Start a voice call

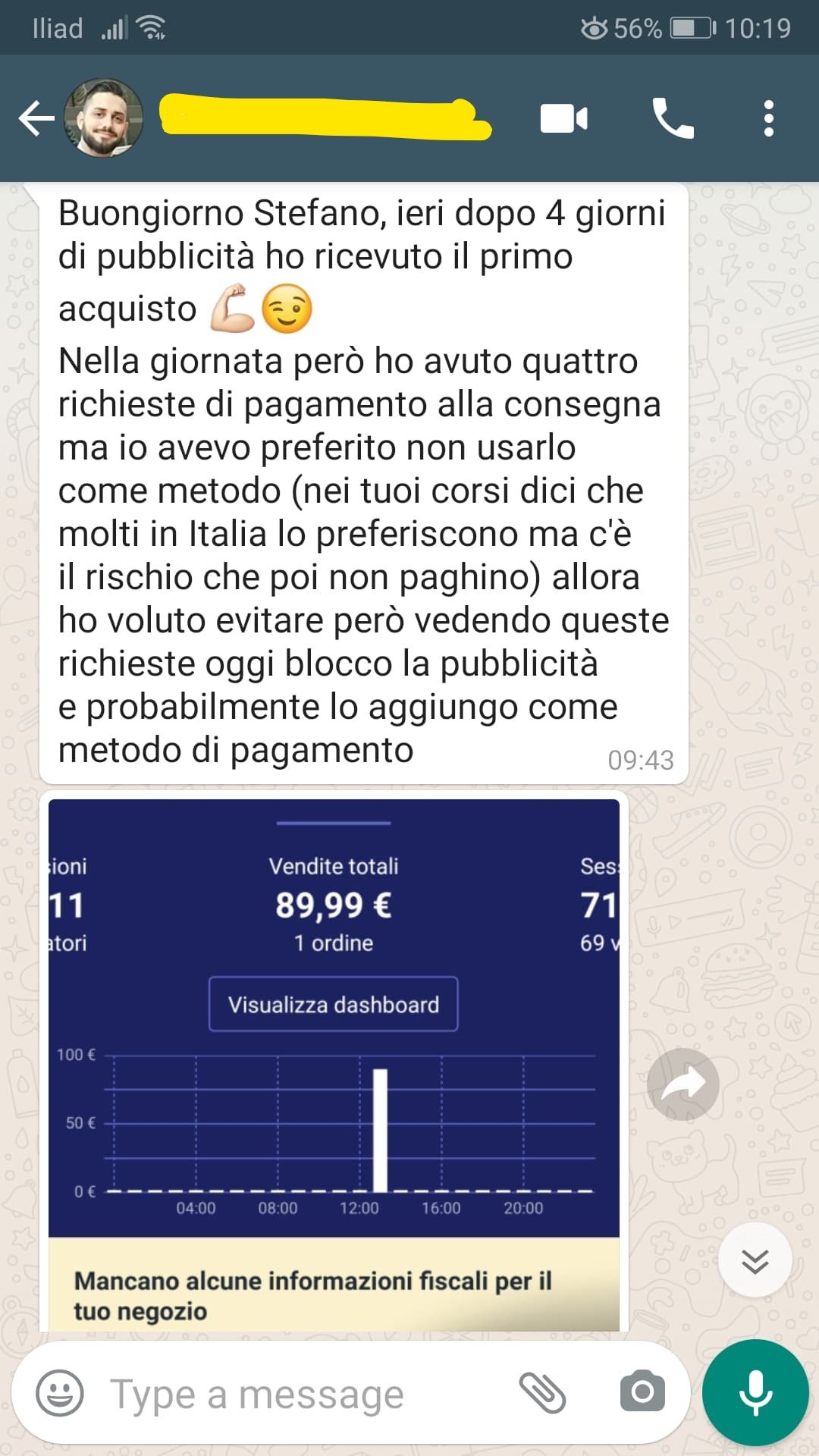pos(673,118)
